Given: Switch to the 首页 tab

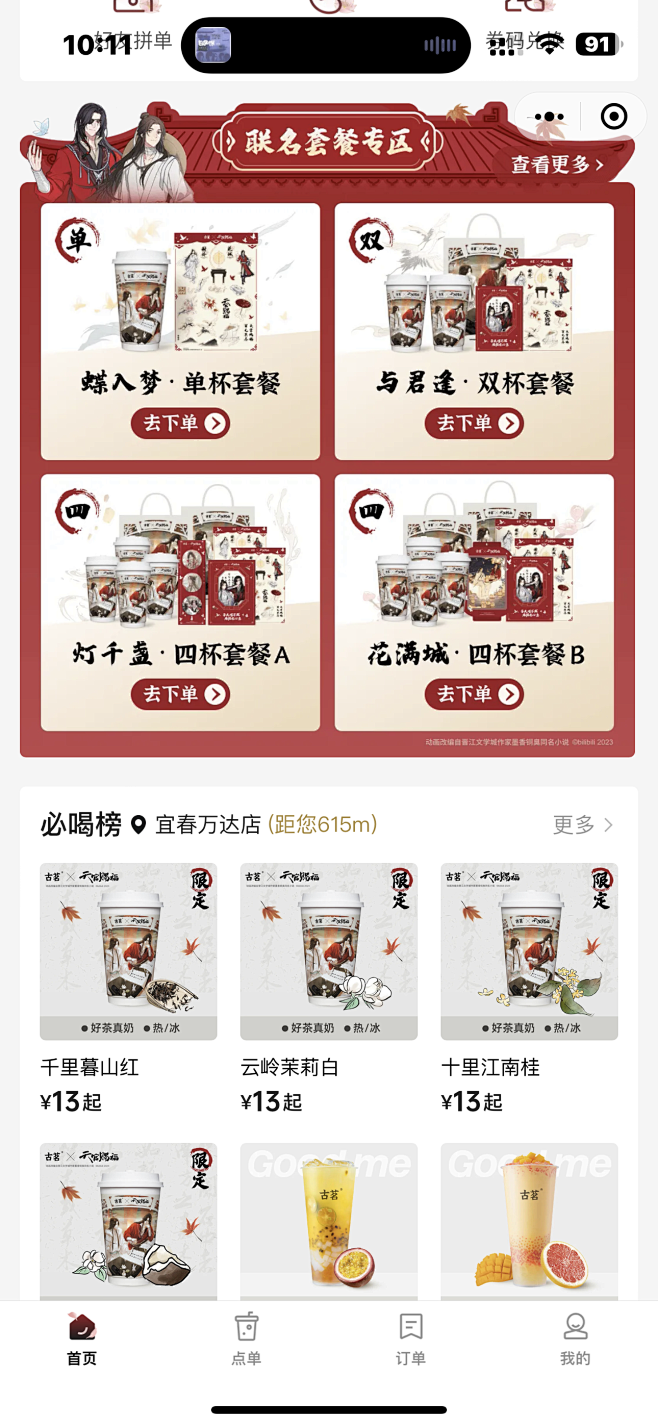Looking at the screenshot, I should pos(82,1339).
